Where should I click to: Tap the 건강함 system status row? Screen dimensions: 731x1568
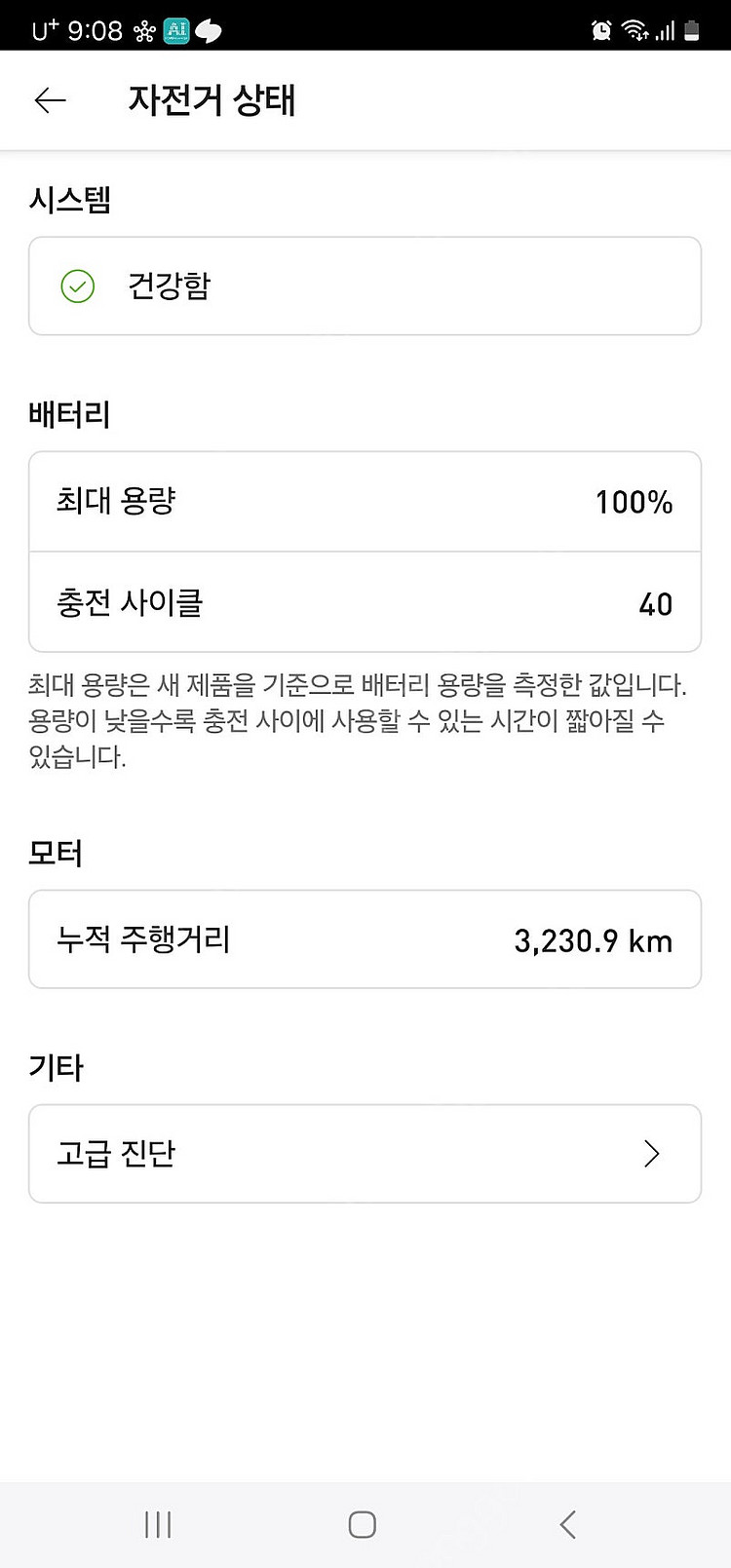click(x=365, y=287)
